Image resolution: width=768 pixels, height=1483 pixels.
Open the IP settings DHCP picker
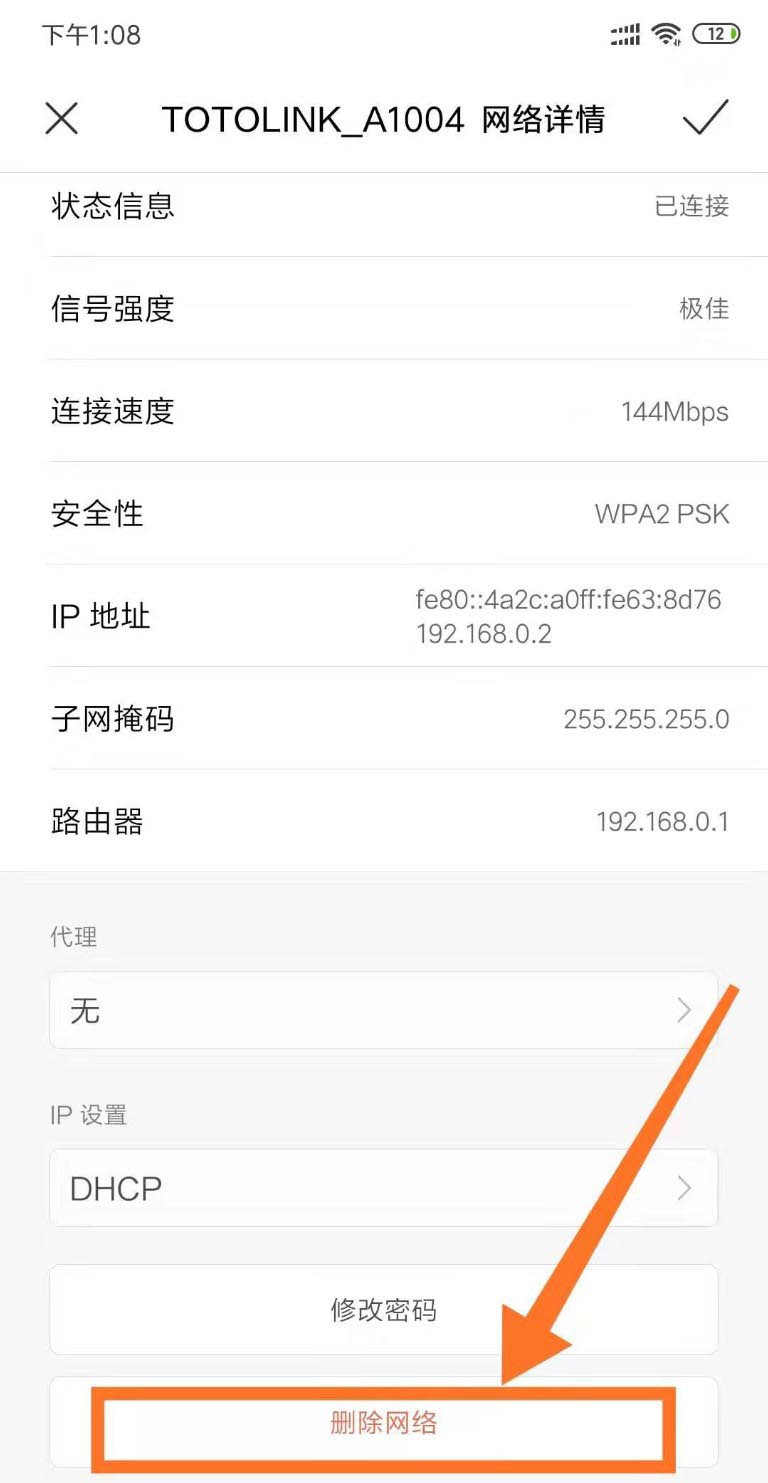point(383,1188)
